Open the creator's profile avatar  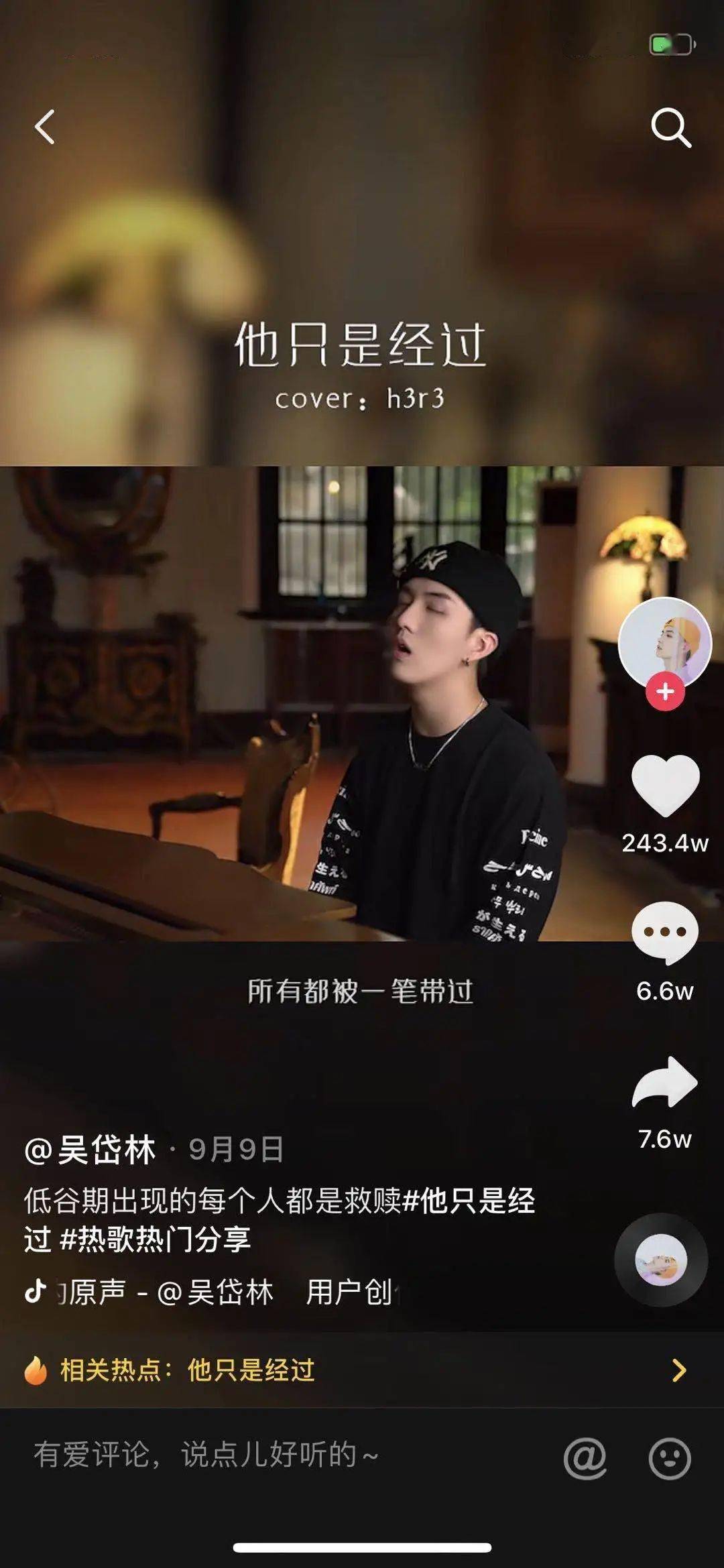pos(664,642)
